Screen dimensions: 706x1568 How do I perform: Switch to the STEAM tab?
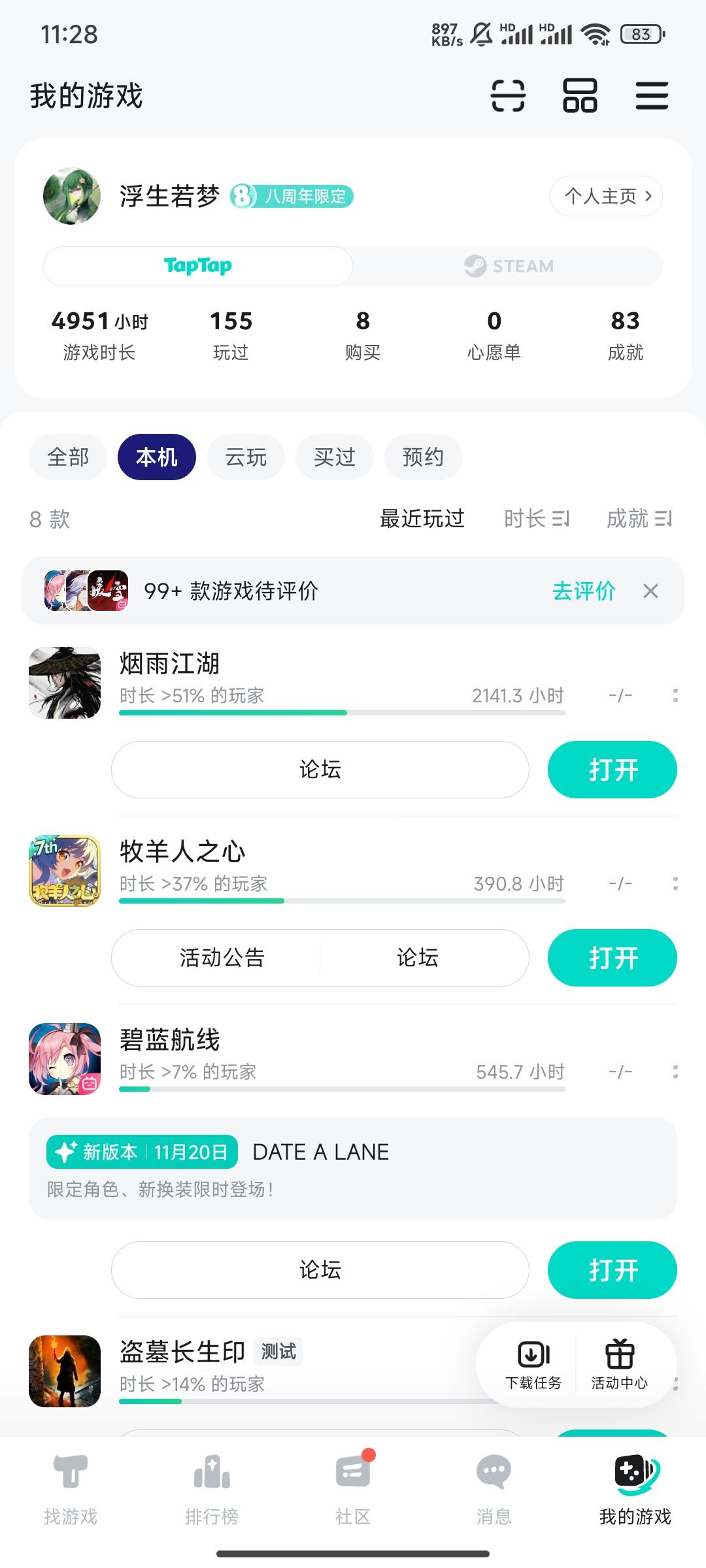[x=509, y=266]
